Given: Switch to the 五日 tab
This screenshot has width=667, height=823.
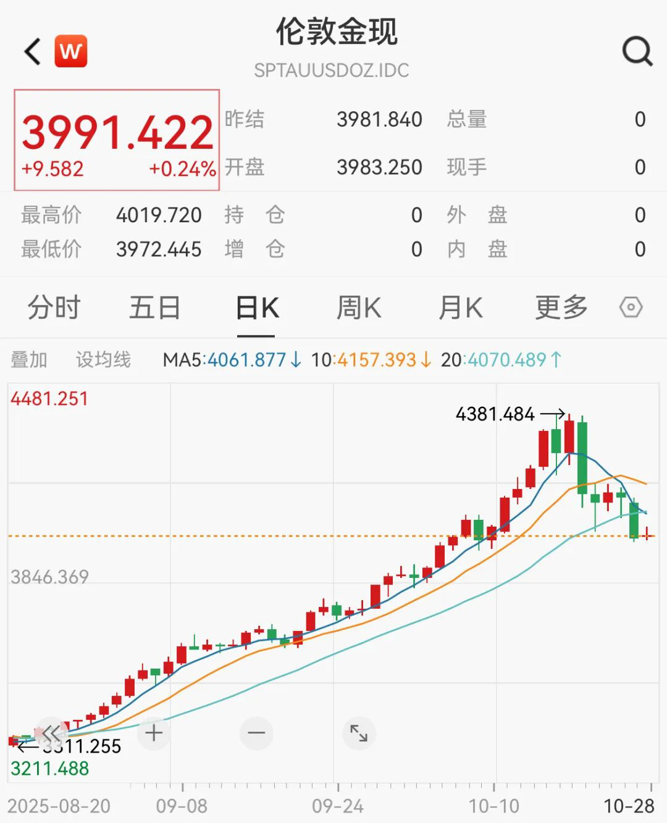Looking at the screenshot, I should [x=155, y=307].
